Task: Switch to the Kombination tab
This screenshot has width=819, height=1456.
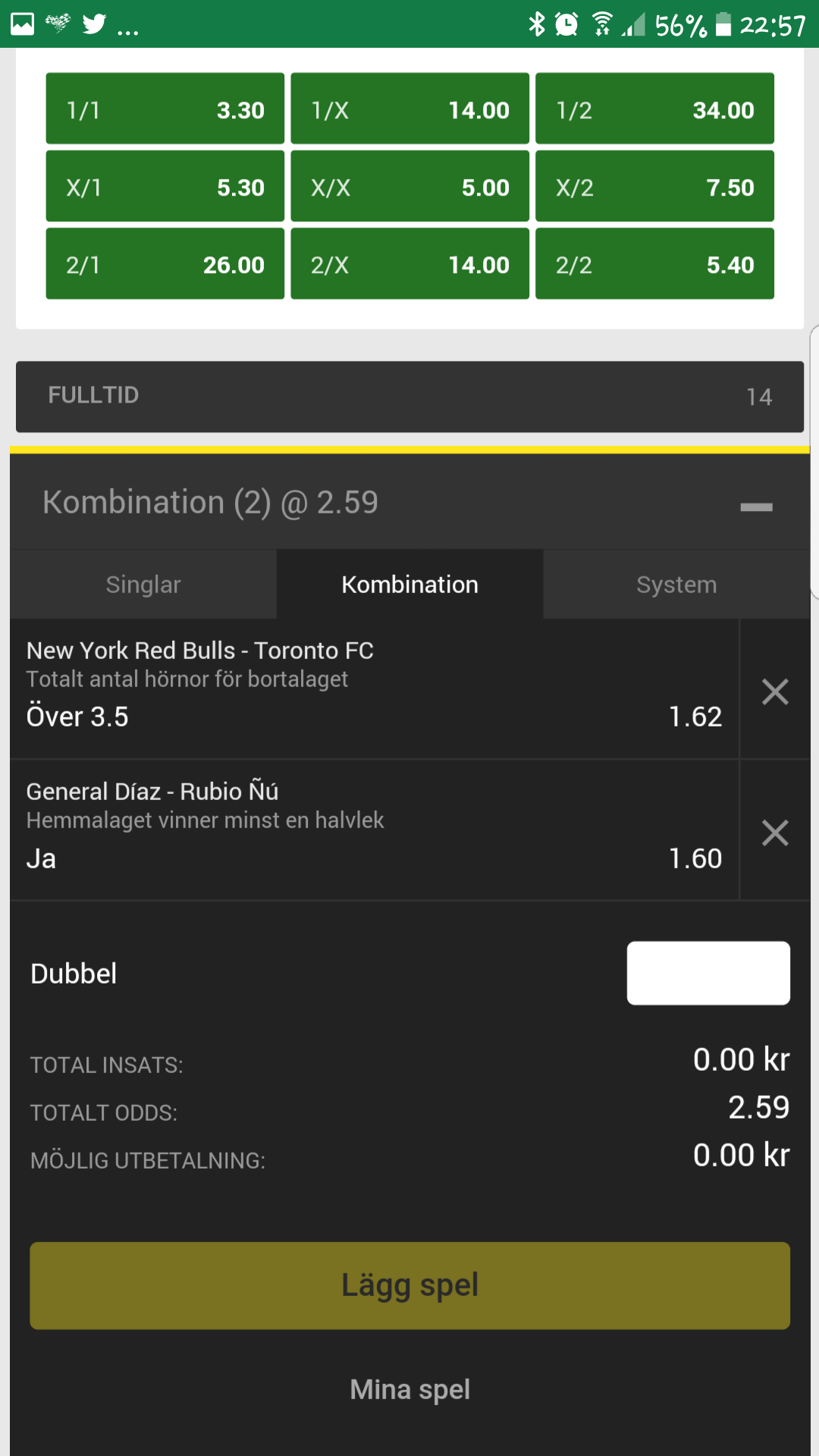Action: coord(410,584)
